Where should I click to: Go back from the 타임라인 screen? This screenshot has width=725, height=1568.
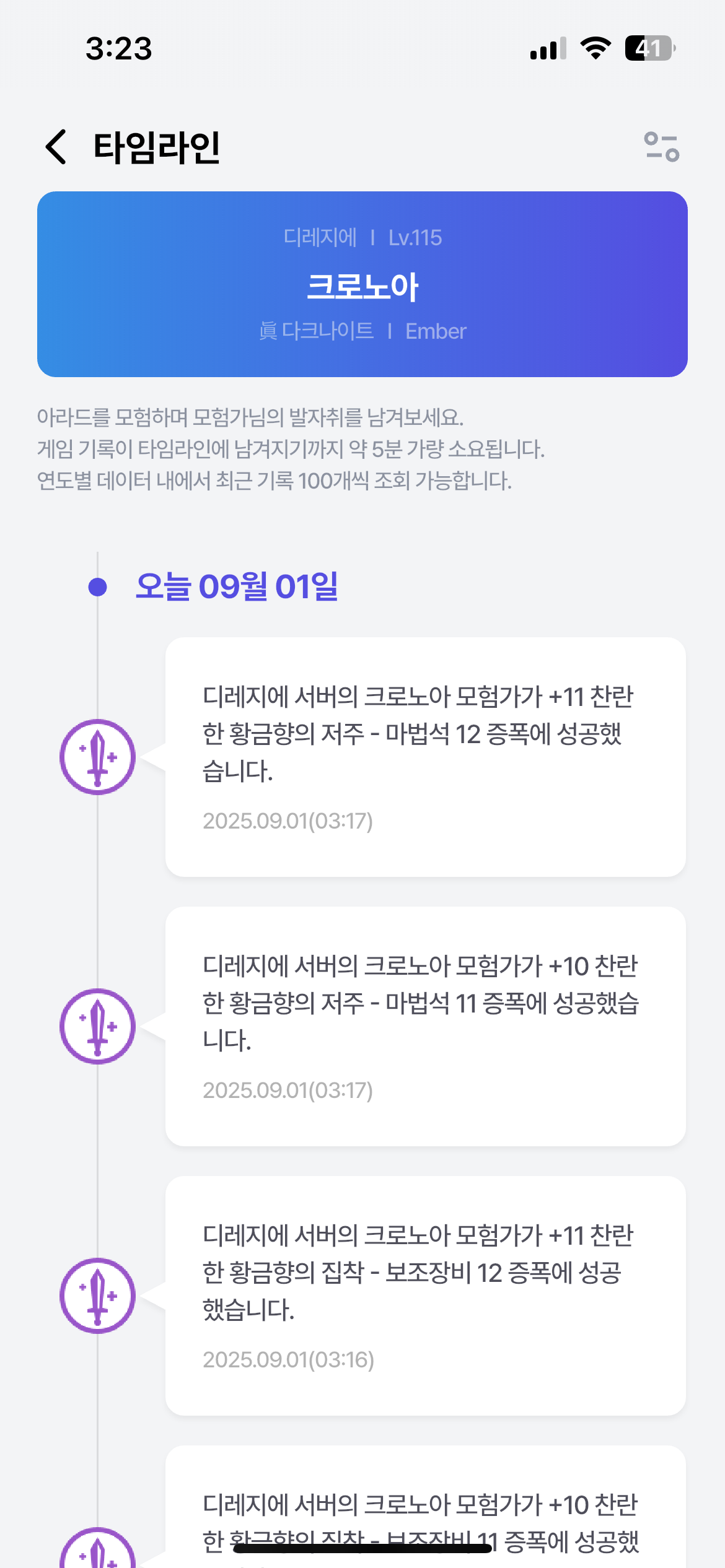coord(56,147)
